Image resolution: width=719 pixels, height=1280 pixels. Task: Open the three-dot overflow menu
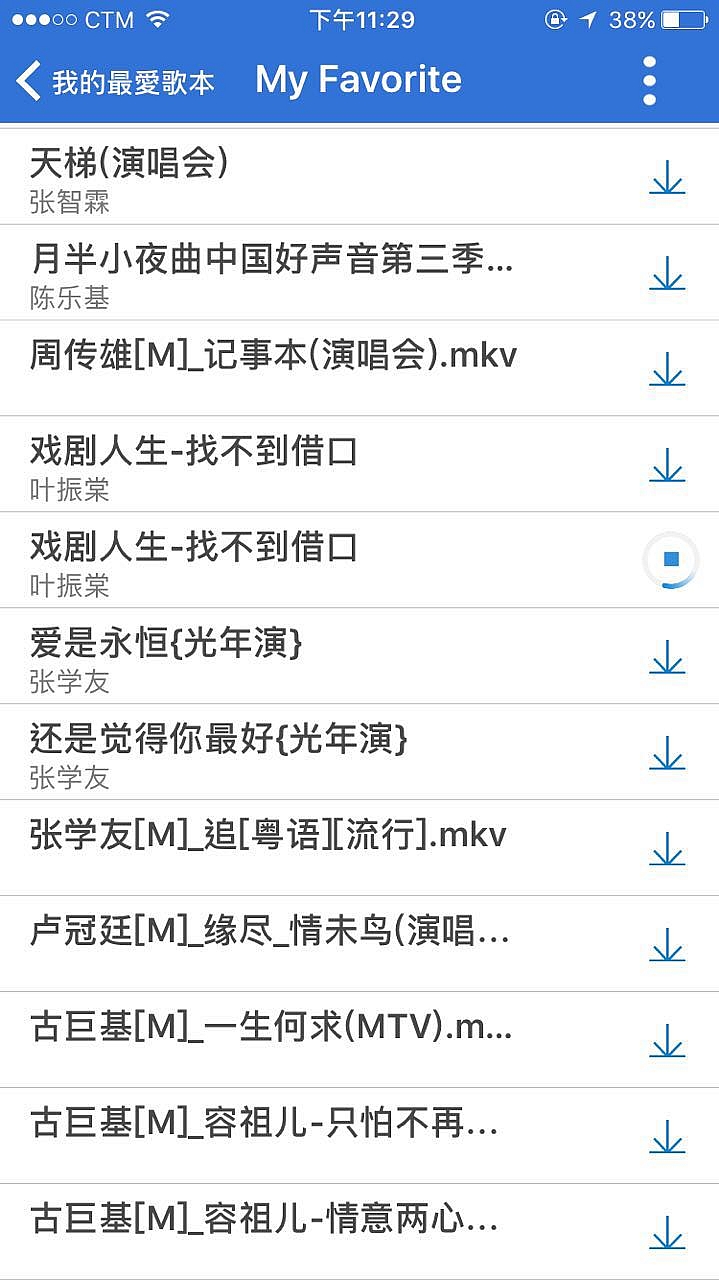[x=650, y=80]
